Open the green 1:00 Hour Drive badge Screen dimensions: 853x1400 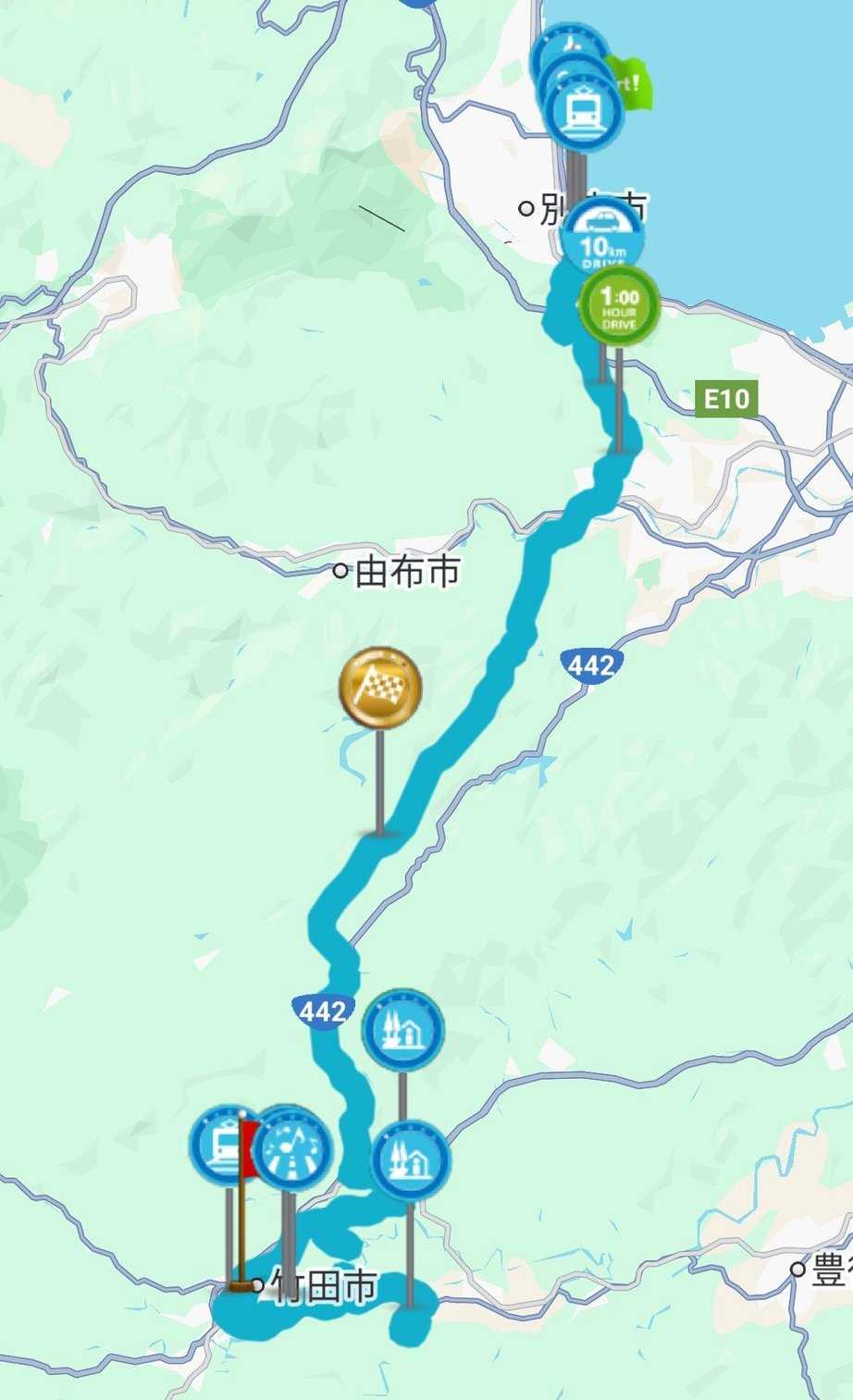619,306
